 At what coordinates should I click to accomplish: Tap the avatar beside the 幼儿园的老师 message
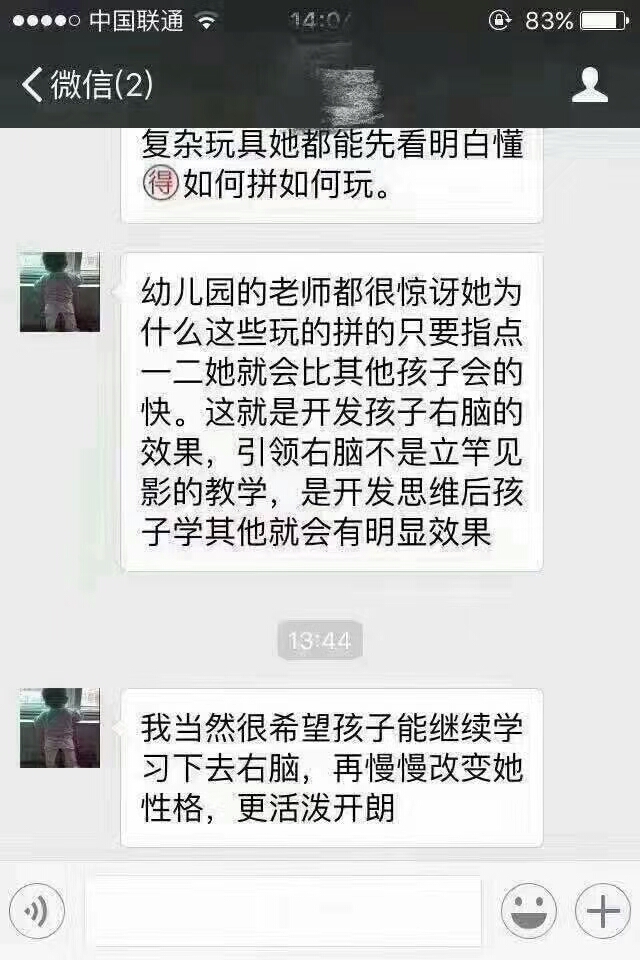pos(60,292)
